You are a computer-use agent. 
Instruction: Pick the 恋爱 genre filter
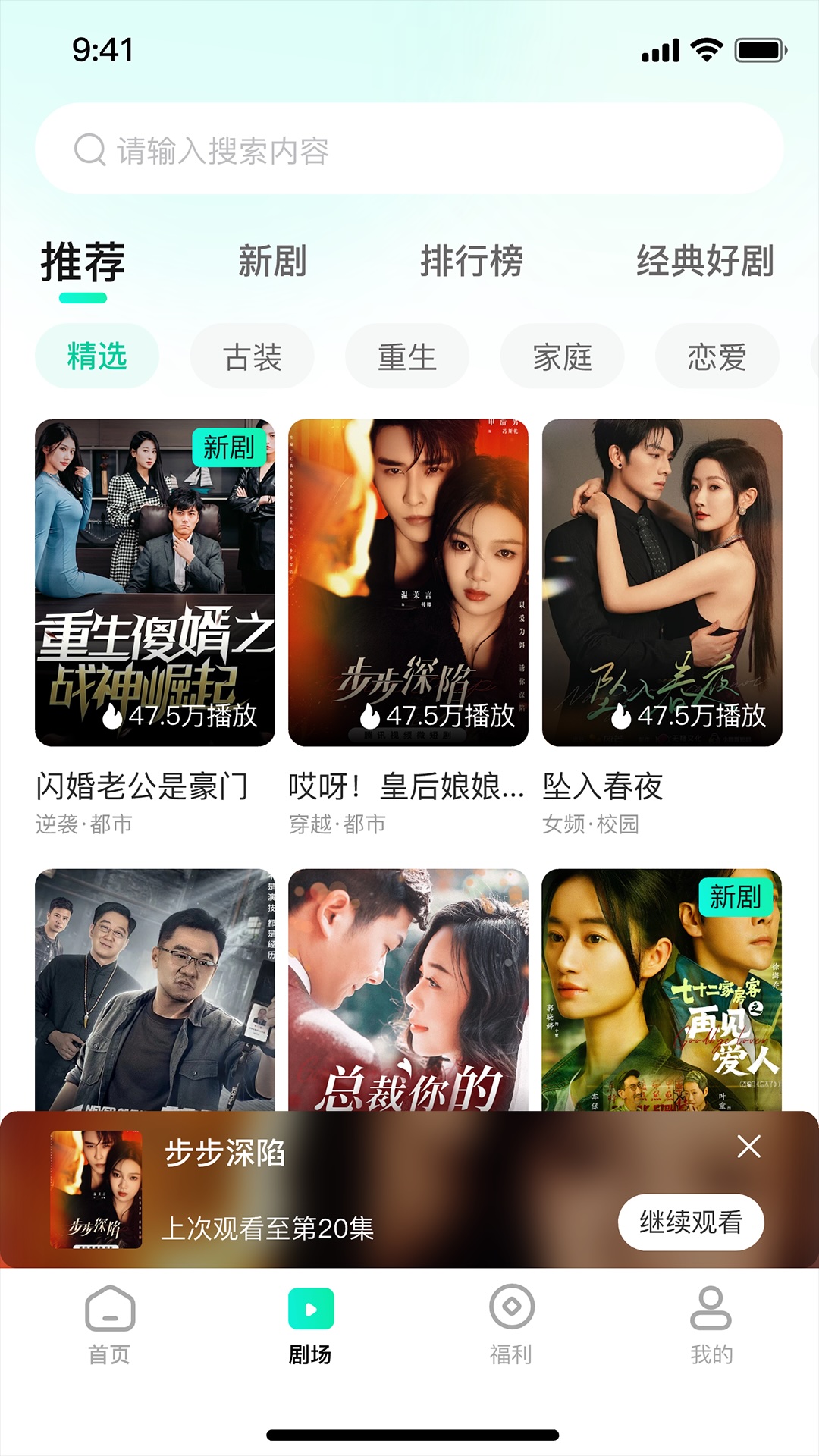[x=716, y=356]
